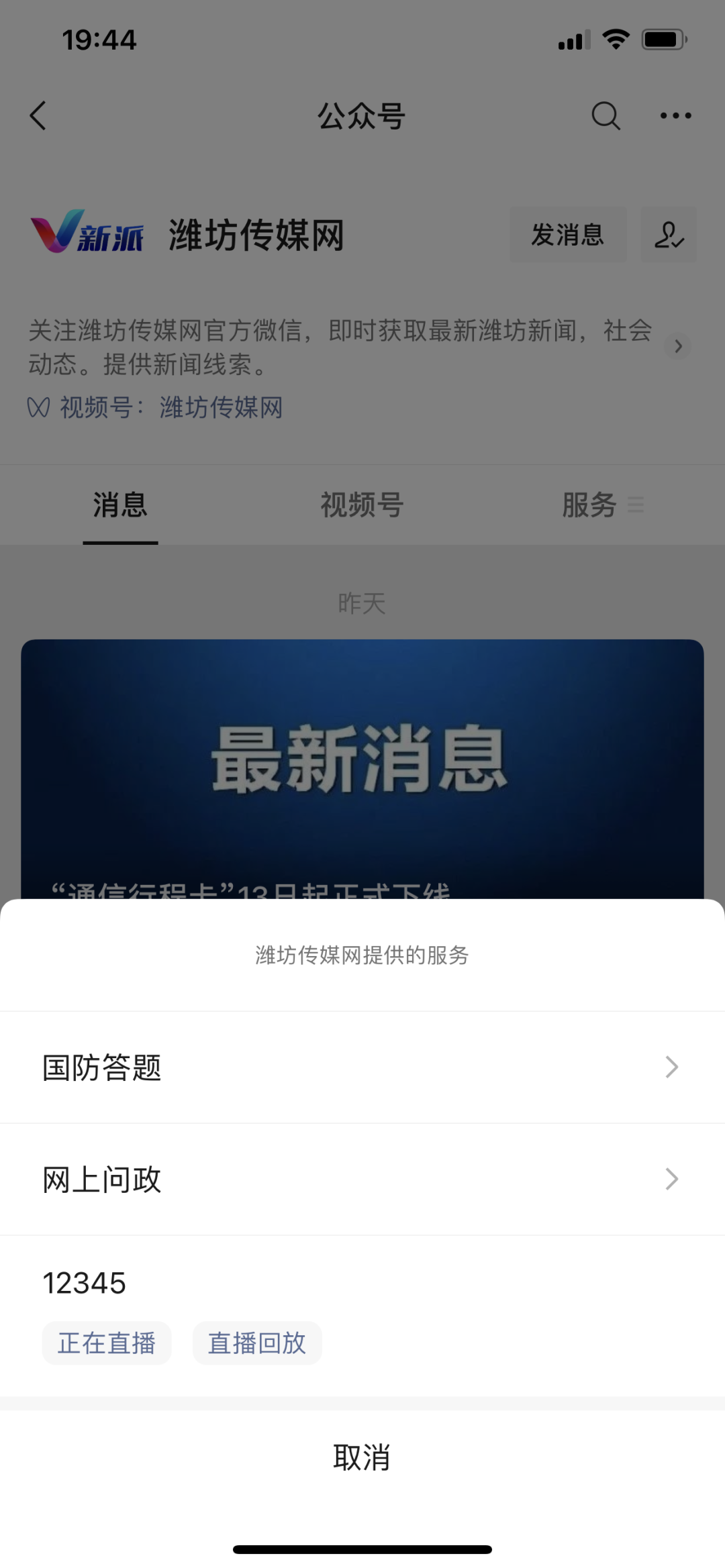Tap 取消 to dismiss the service sheet
The width and height of the screenshot is (725, 1568).
click(362, 1457)
